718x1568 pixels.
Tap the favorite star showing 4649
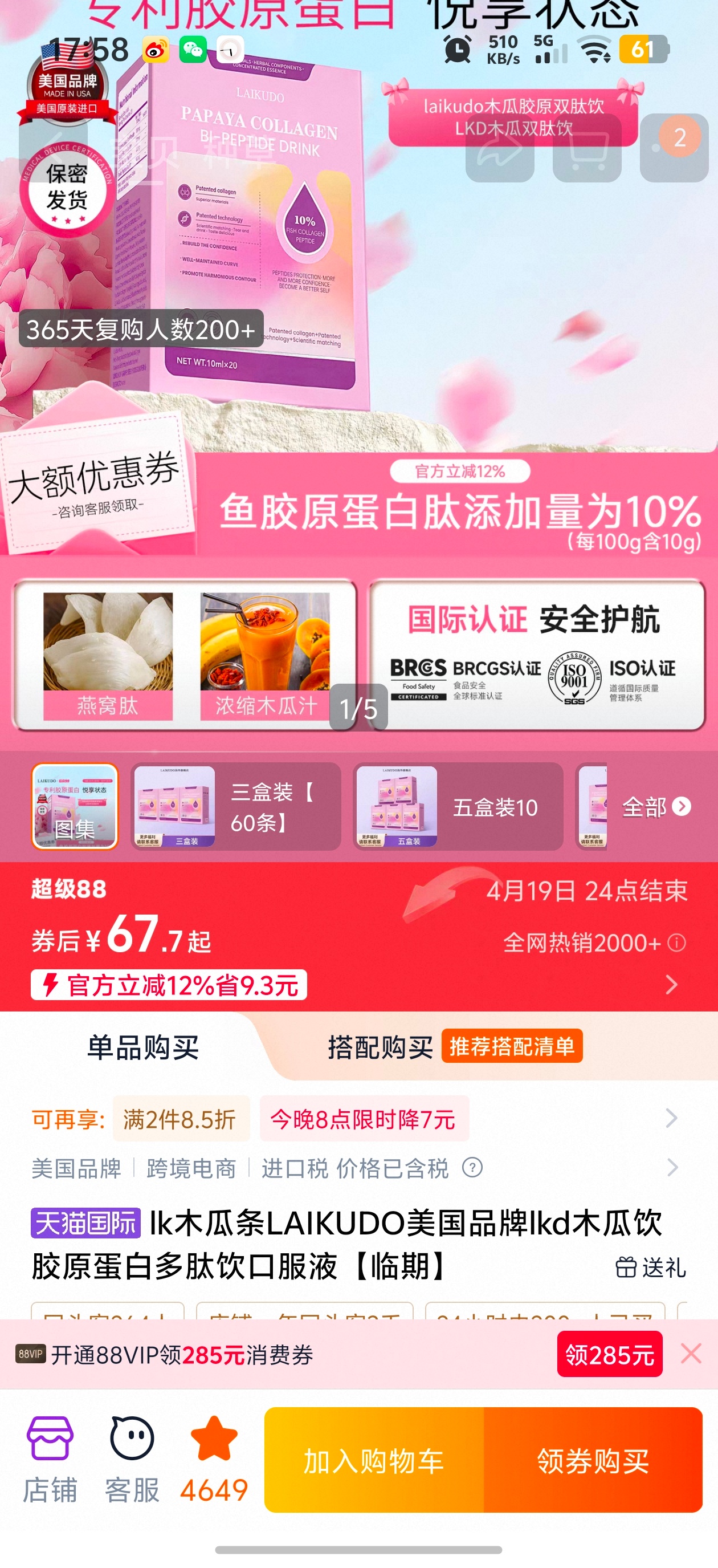pyautogui.click(x=214, y=1459)
